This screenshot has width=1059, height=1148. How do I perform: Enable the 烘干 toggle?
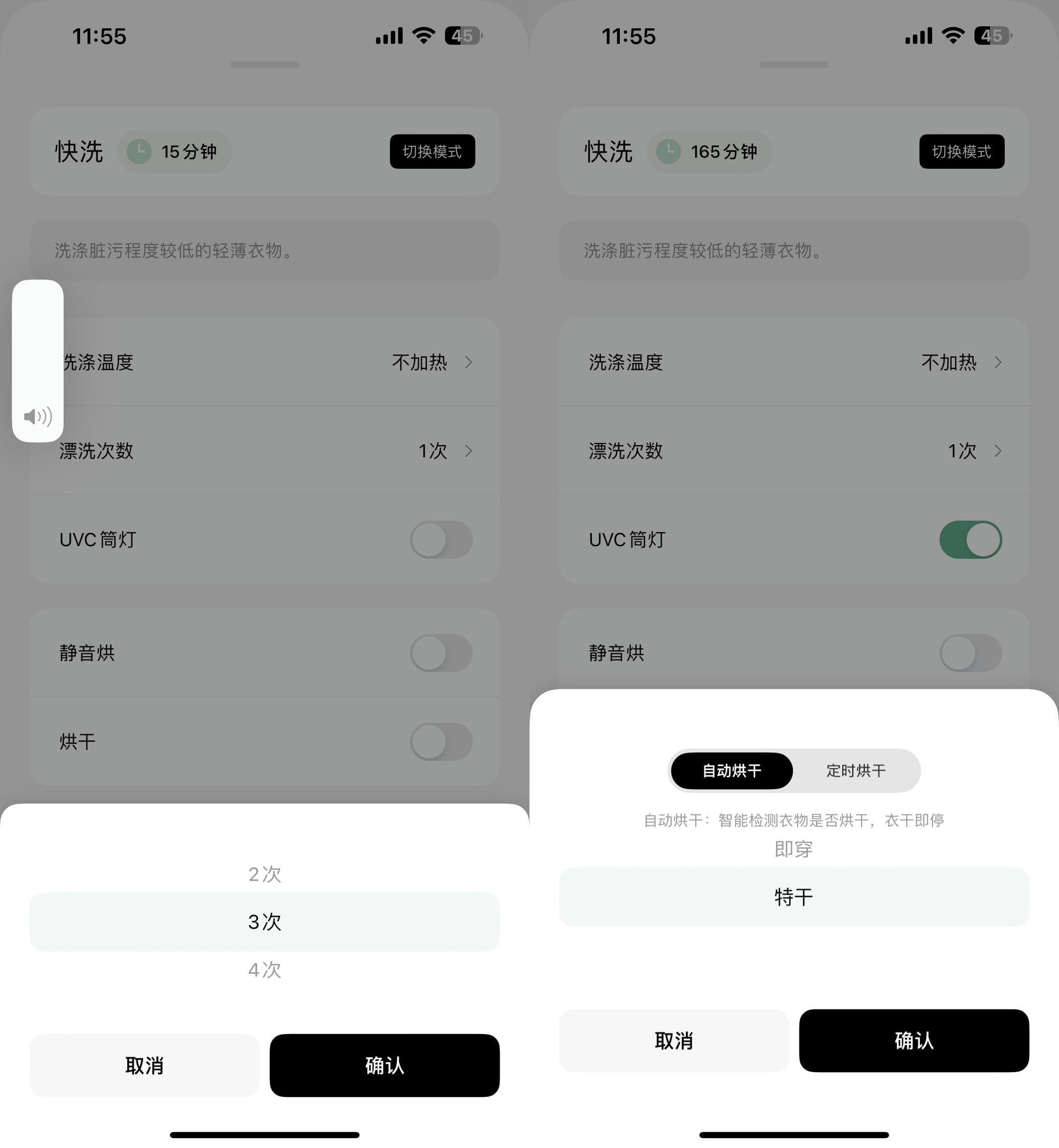point(441,741)
